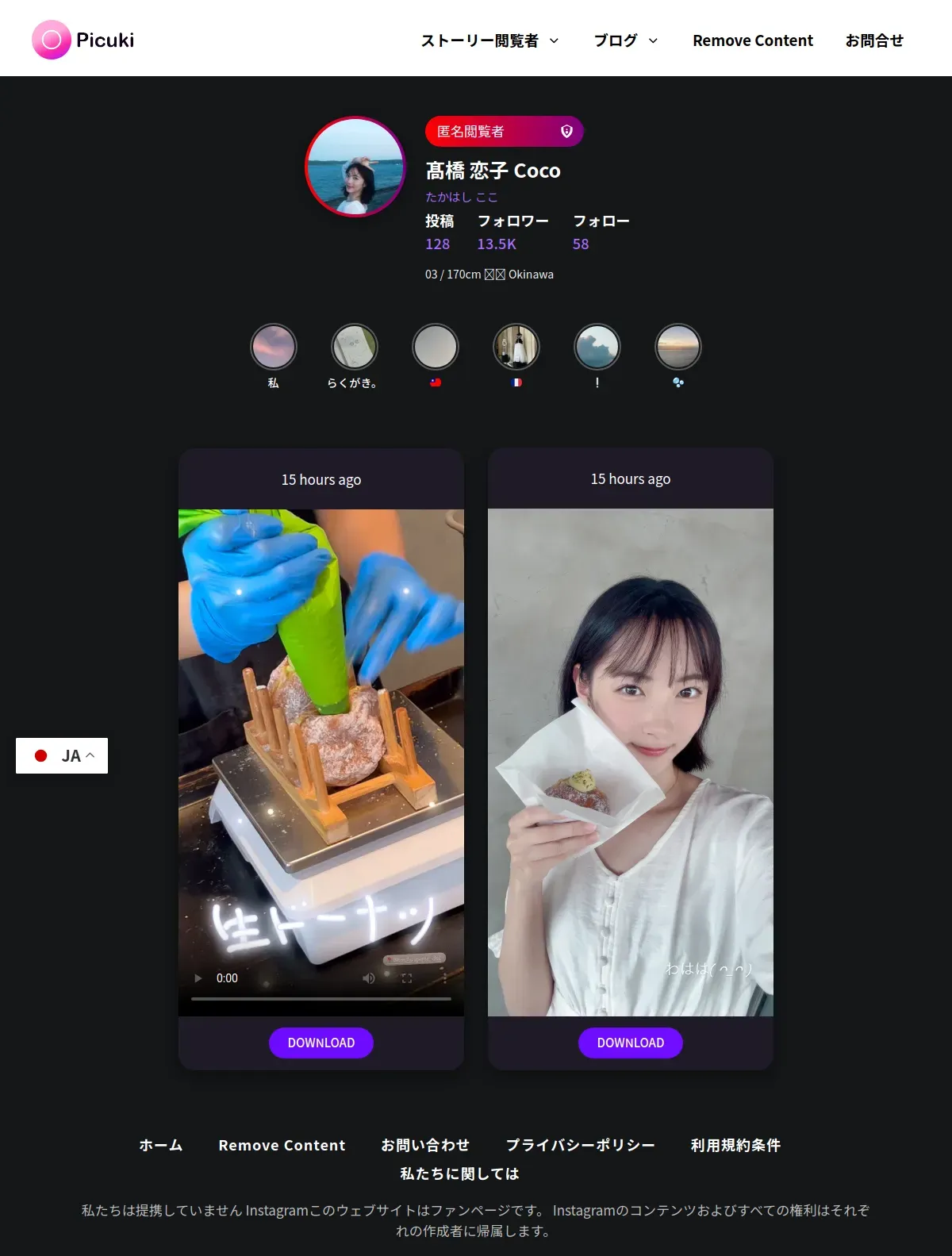This screenshot has height=1256, width=952.
Task: Open プライバシーポリシー in the footer
Action: pos(580,1145)
